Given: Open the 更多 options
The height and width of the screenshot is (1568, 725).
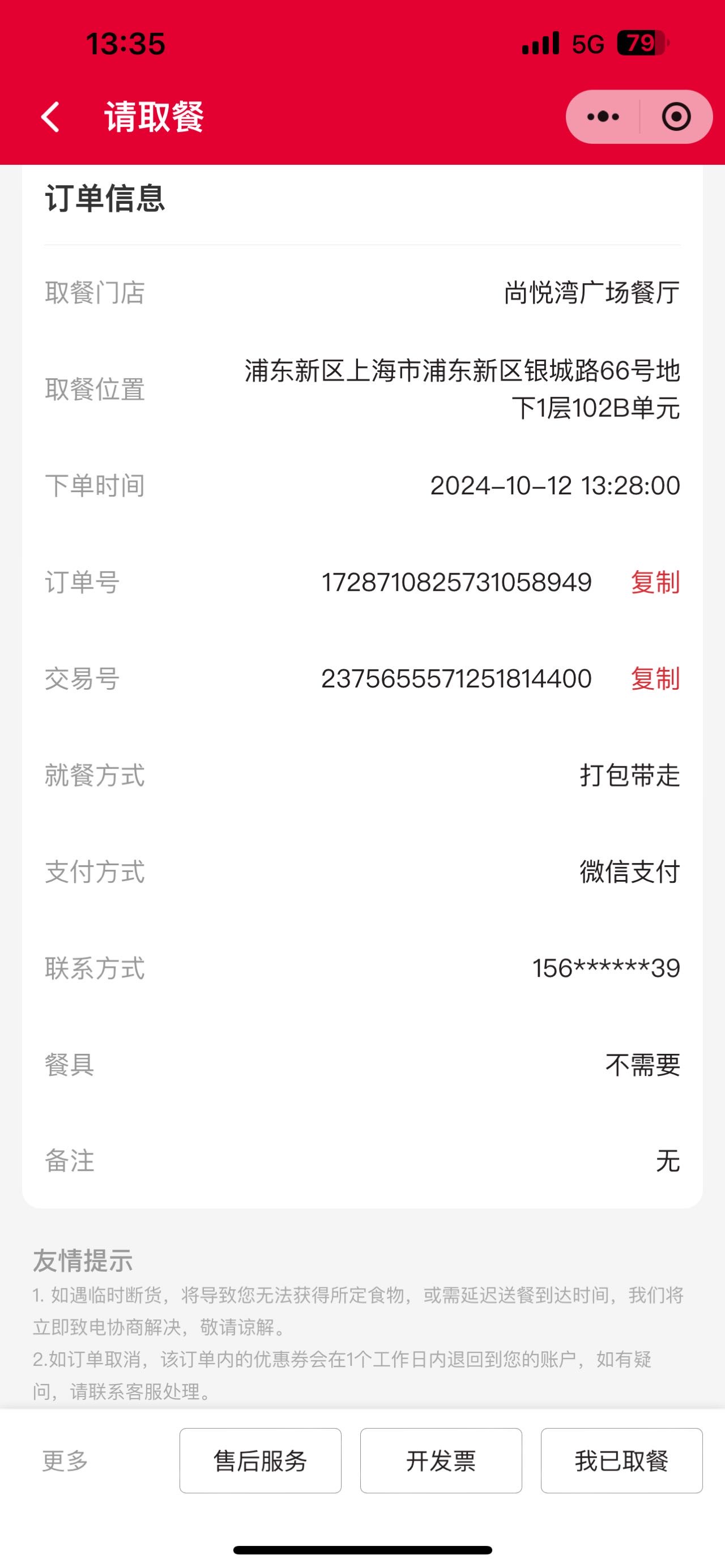Looking at the screenshot, I should tap(65, 1461).
